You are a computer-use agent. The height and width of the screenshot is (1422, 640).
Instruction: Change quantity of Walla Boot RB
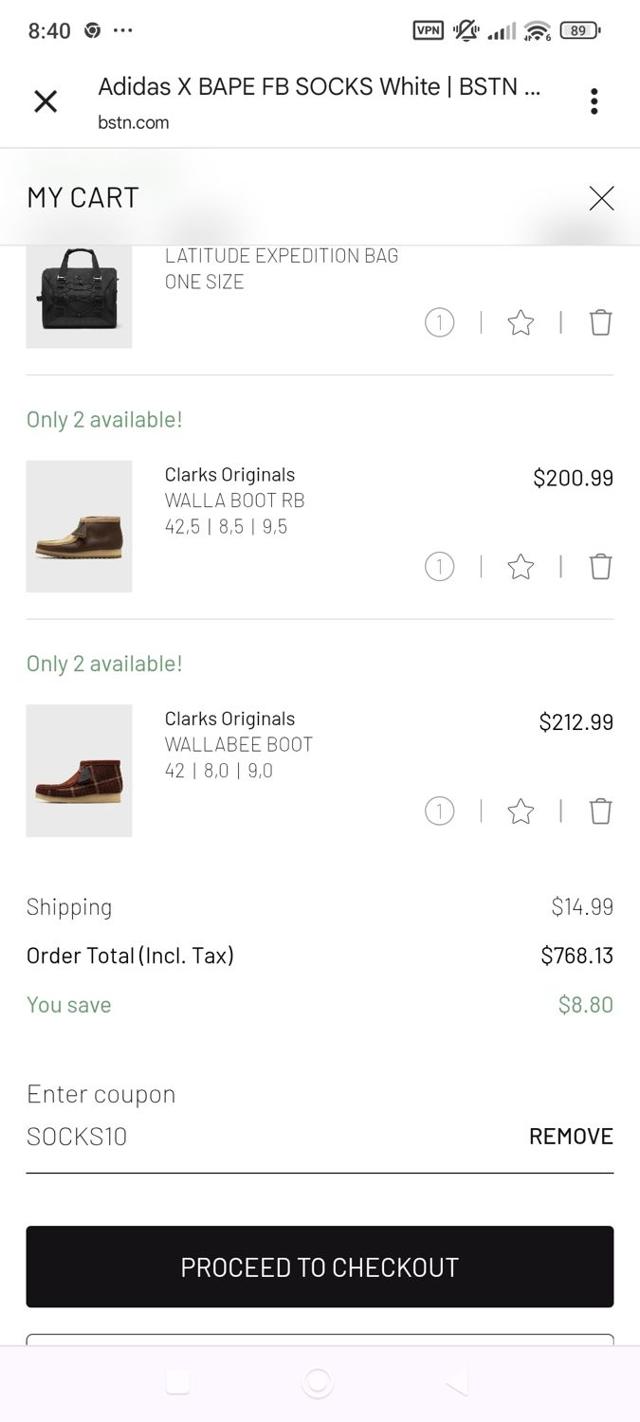[x=439, y=567]
